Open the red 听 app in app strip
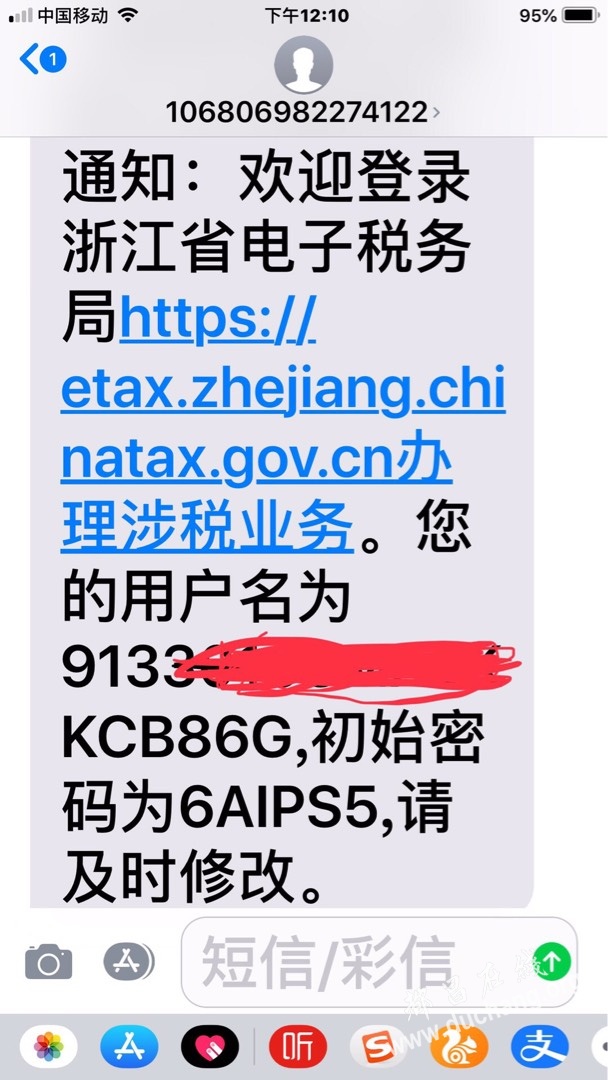This screenshot has width=608, height=1080. tap(297, 1047)
